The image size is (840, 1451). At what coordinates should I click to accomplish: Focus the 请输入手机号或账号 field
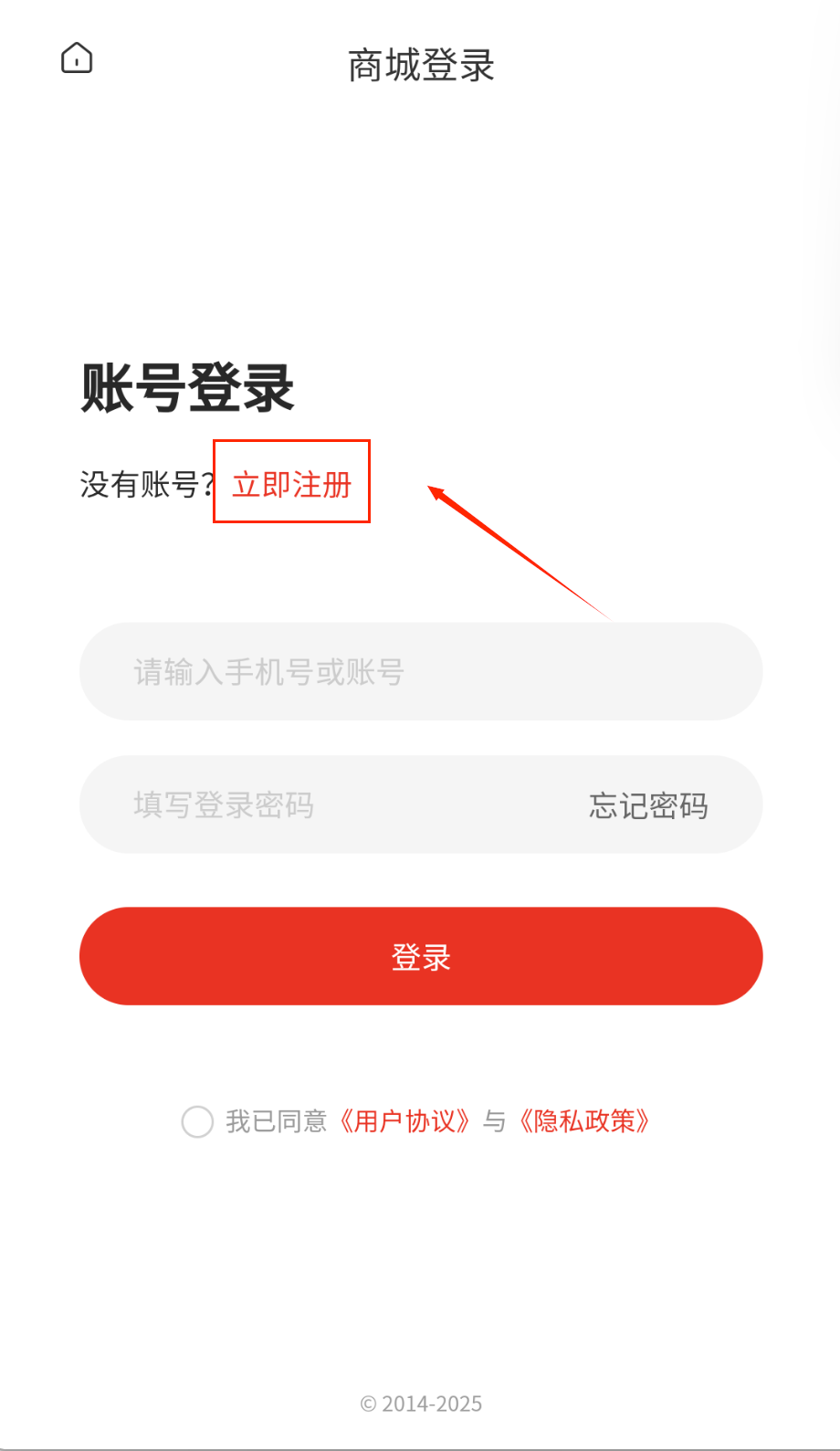pos(421,671)
